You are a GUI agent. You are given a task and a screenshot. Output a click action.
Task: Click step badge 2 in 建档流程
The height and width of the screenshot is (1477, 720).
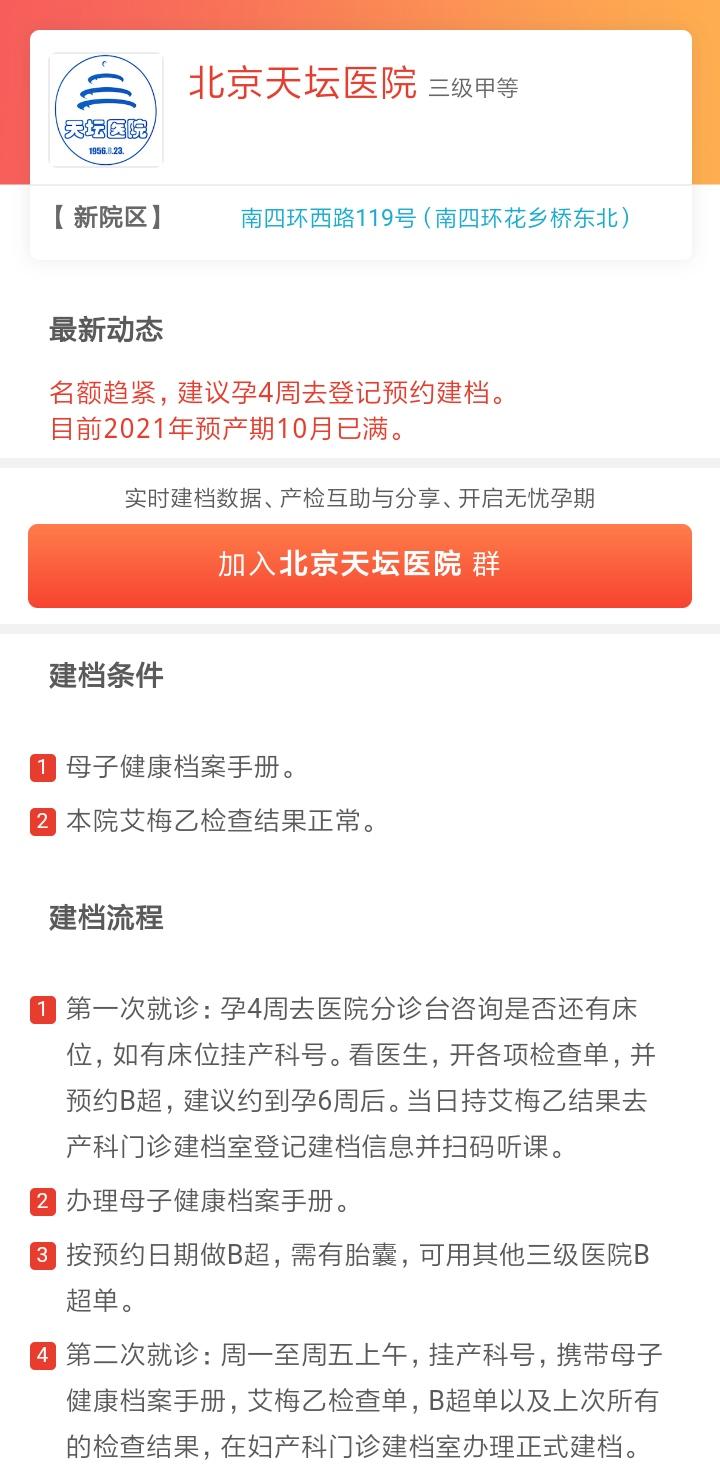pos(41,1202)
